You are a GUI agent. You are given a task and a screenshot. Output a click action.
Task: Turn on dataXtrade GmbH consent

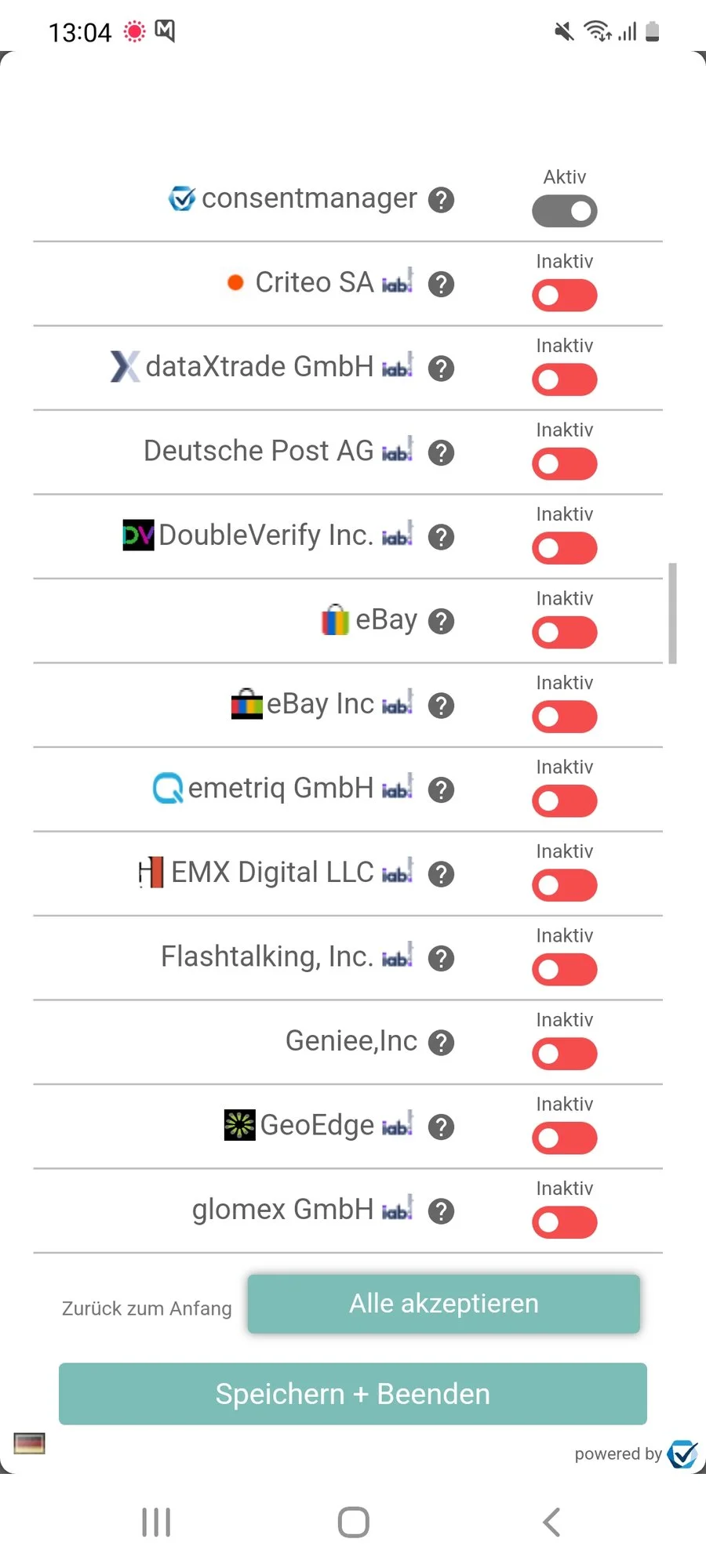[x=564, y=380]
